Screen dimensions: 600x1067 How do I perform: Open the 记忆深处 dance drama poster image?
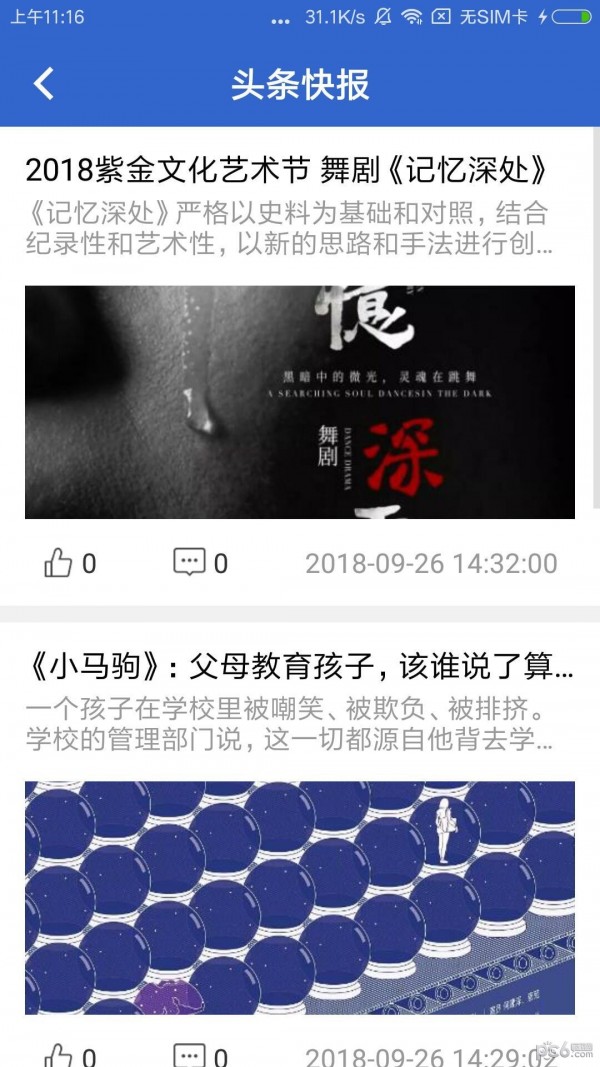coord(300,402)
